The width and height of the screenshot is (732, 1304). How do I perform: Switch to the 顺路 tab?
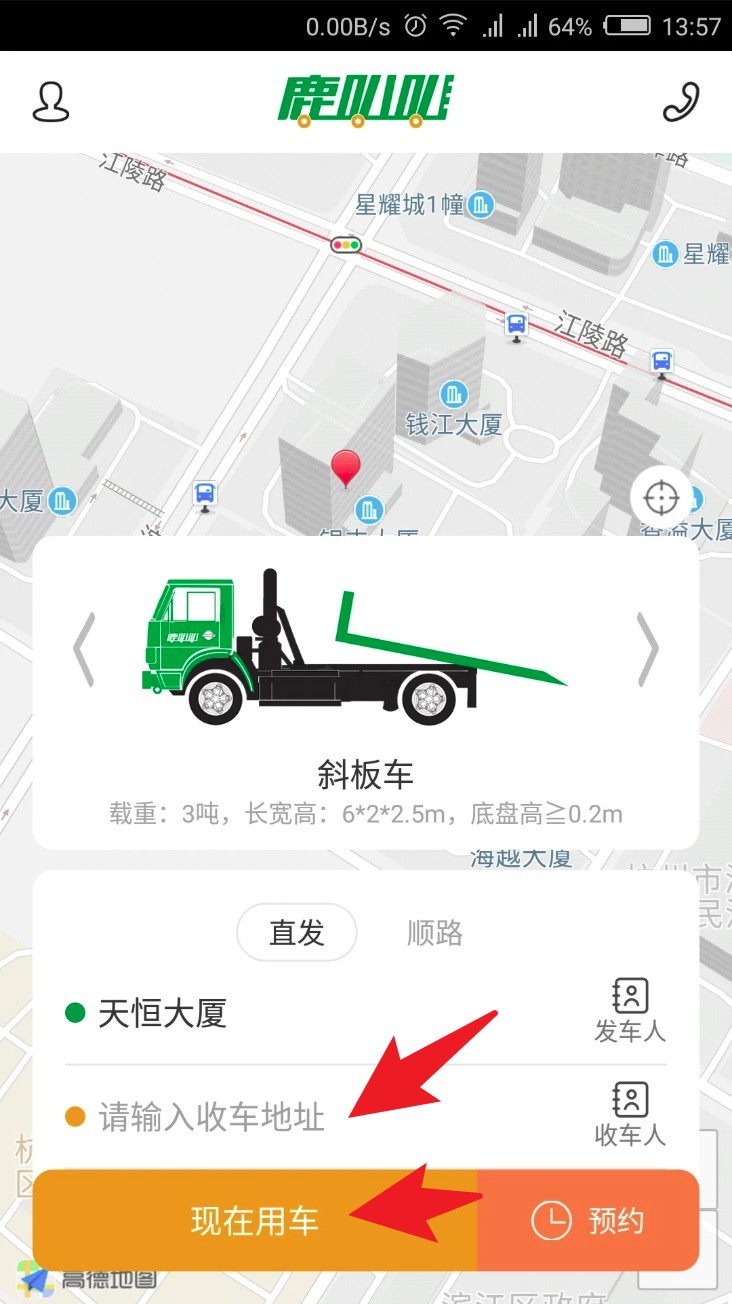[435, 933]
